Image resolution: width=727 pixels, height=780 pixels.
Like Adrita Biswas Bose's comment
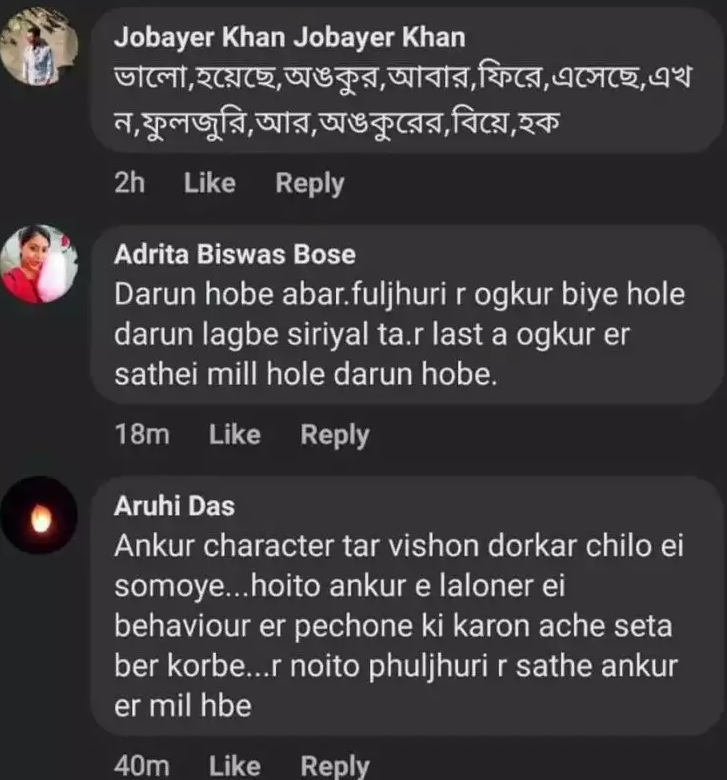coord(233,434)
